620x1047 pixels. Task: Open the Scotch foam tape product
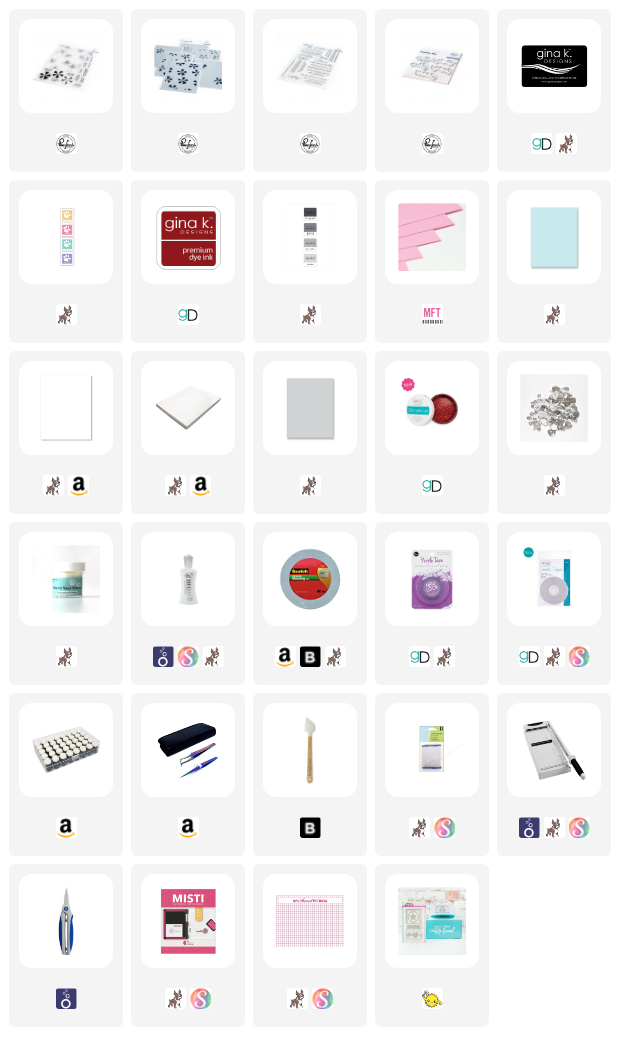point(310,579)
